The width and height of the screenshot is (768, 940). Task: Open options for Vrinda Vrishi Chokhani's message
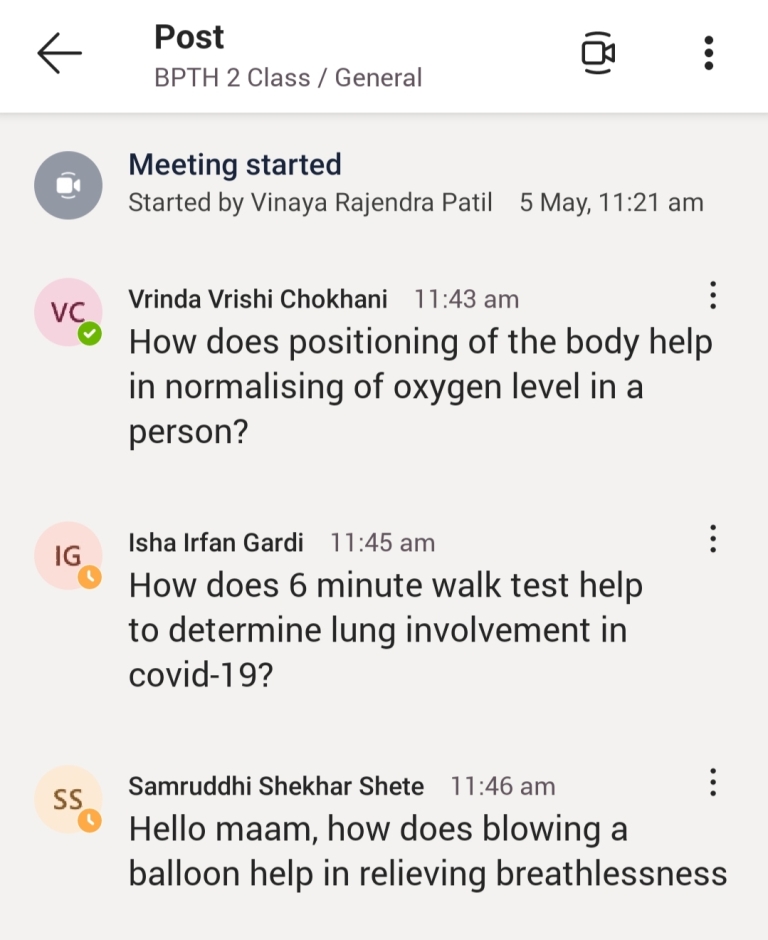pyautogui.click(x=712, y=295)
